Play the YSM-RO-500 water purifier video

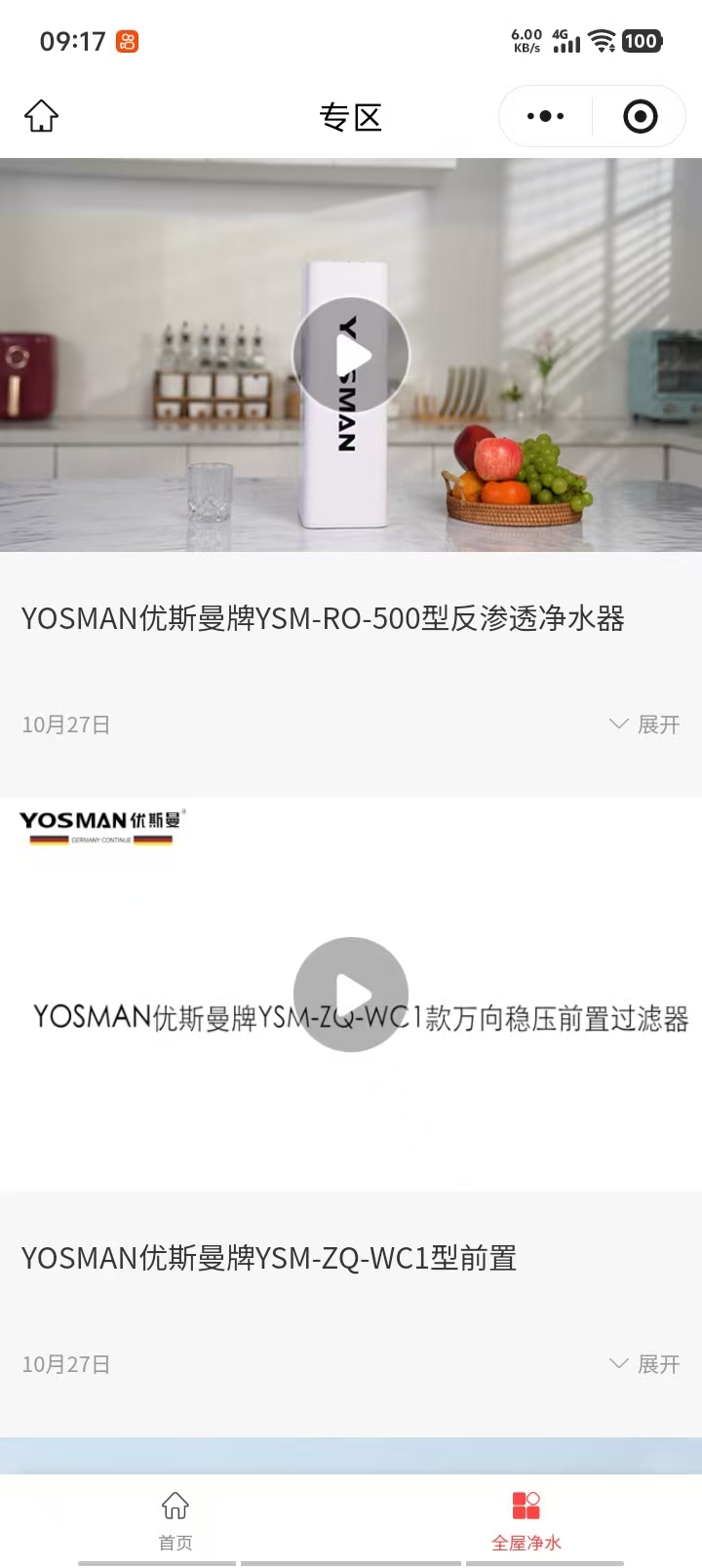pos(351,355)
